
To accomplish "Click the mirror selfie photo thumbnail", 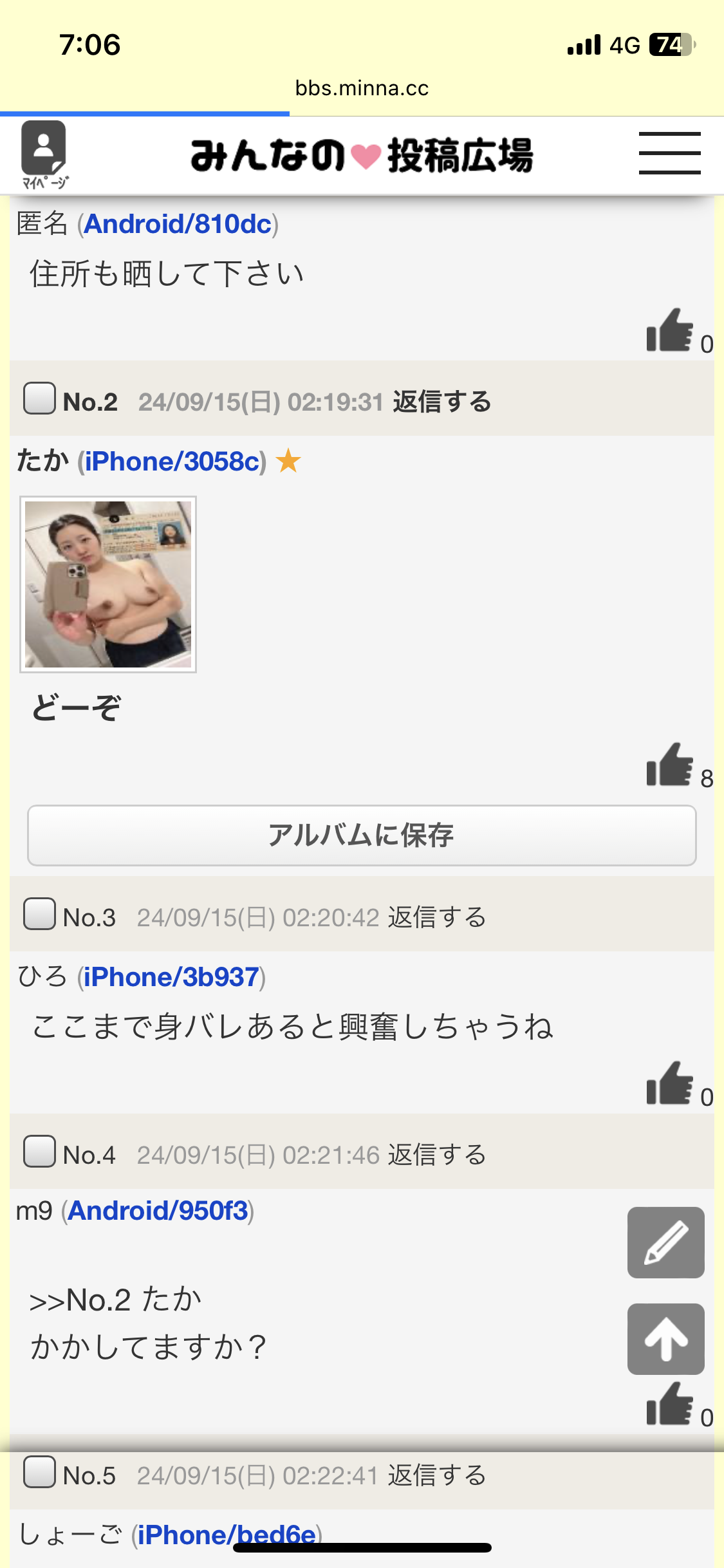I will [108, 584].
